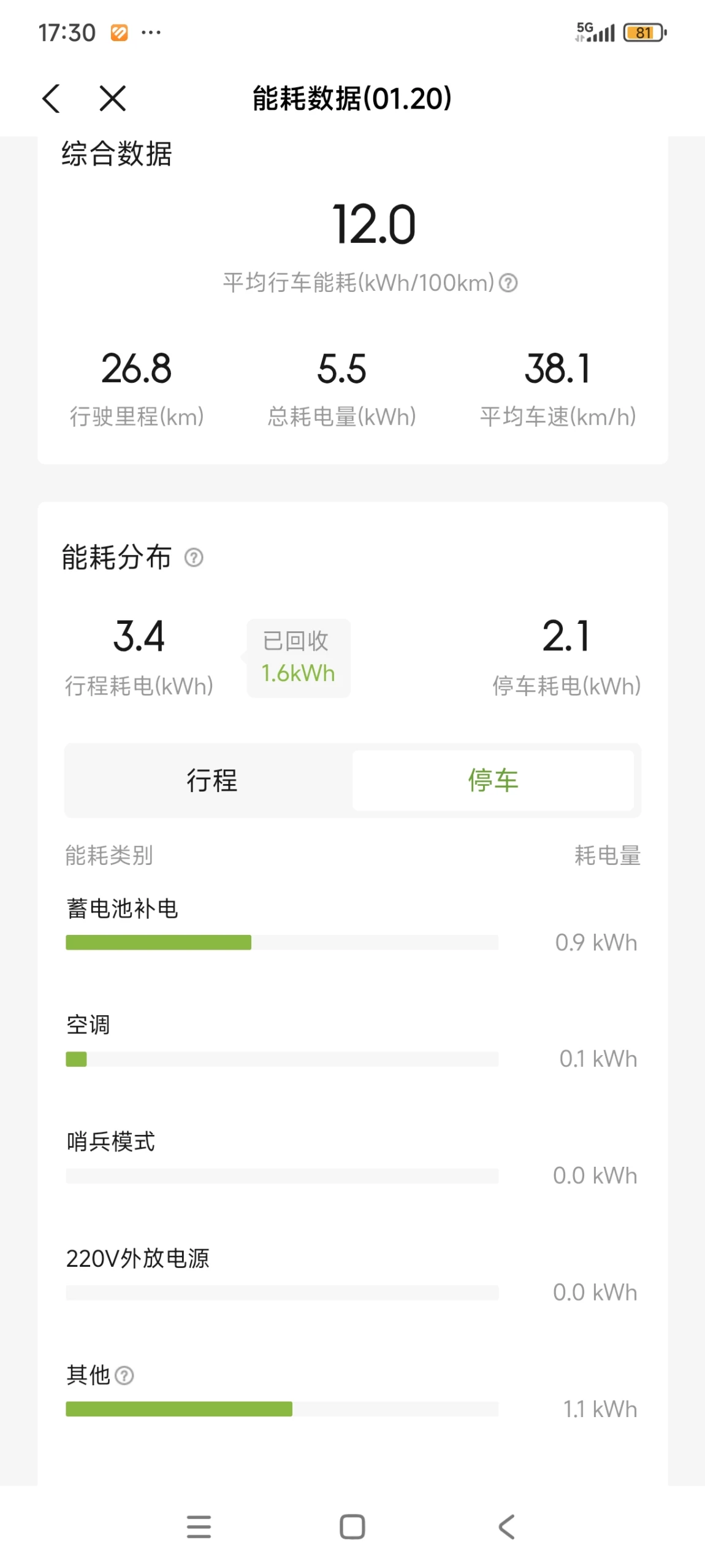Viewport: 705px width, 1568px height.
Task: Close the energy data page
Action: pos(113,98)
